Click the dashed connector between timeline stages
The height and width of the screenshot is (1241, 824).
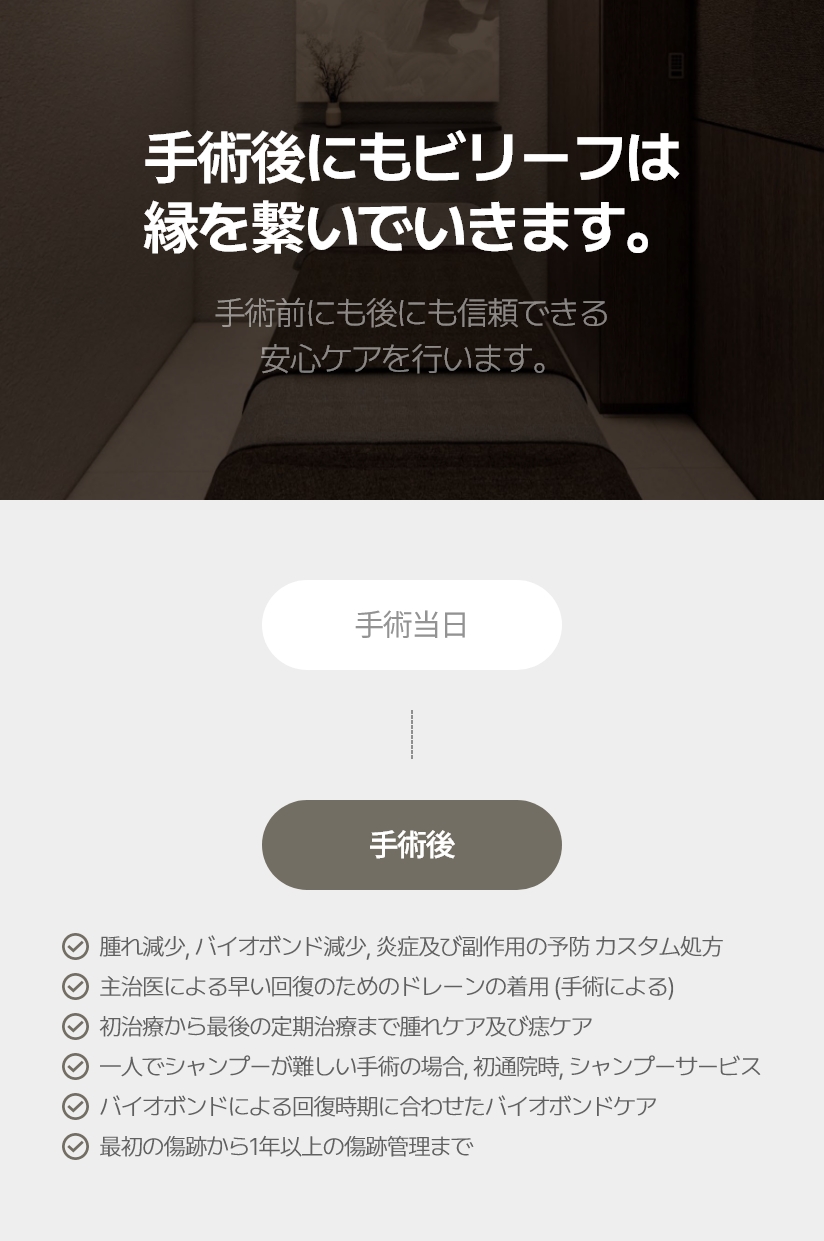412,733
